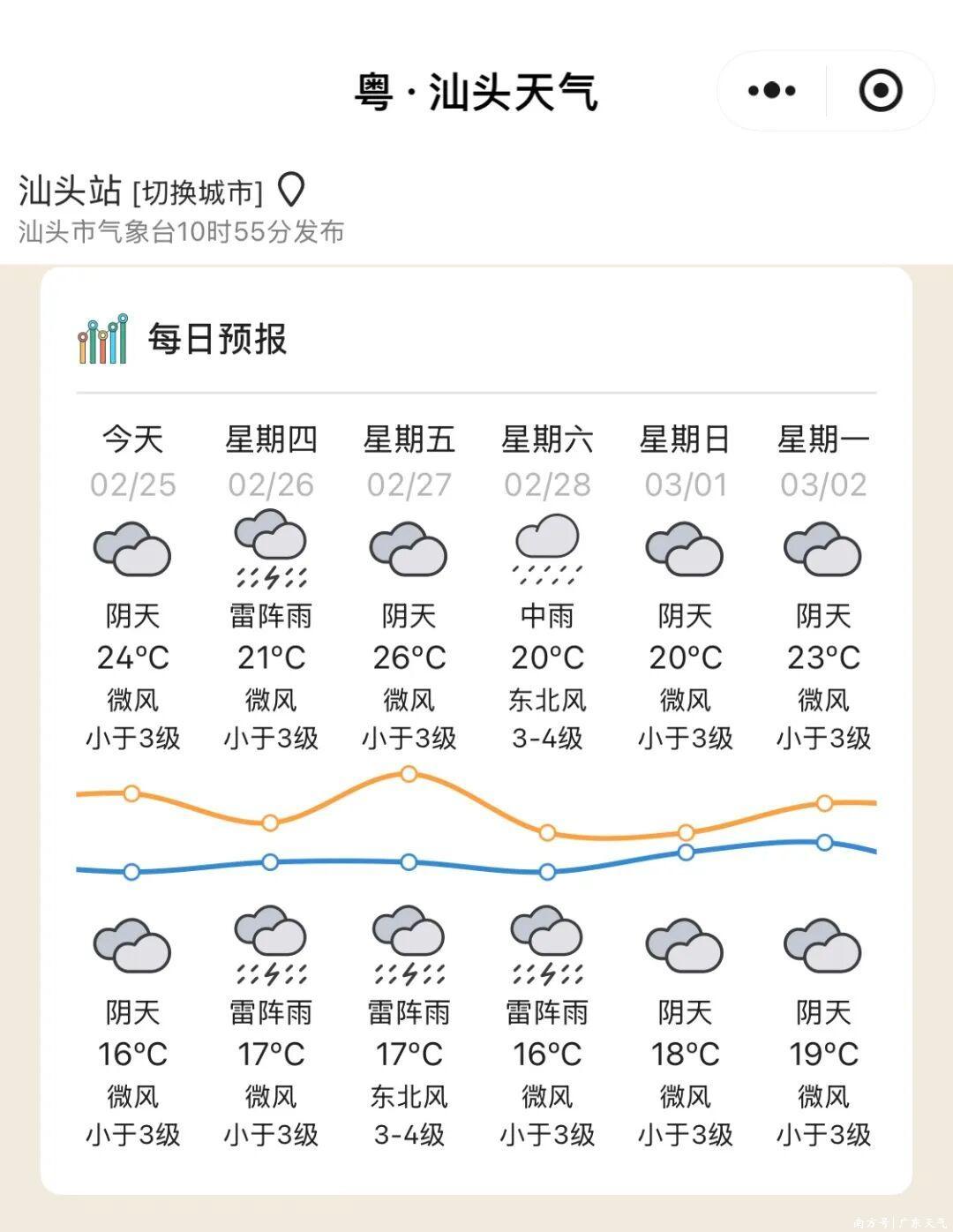
Task: Tap the location pin icon
Action: [x=290, y=189]
